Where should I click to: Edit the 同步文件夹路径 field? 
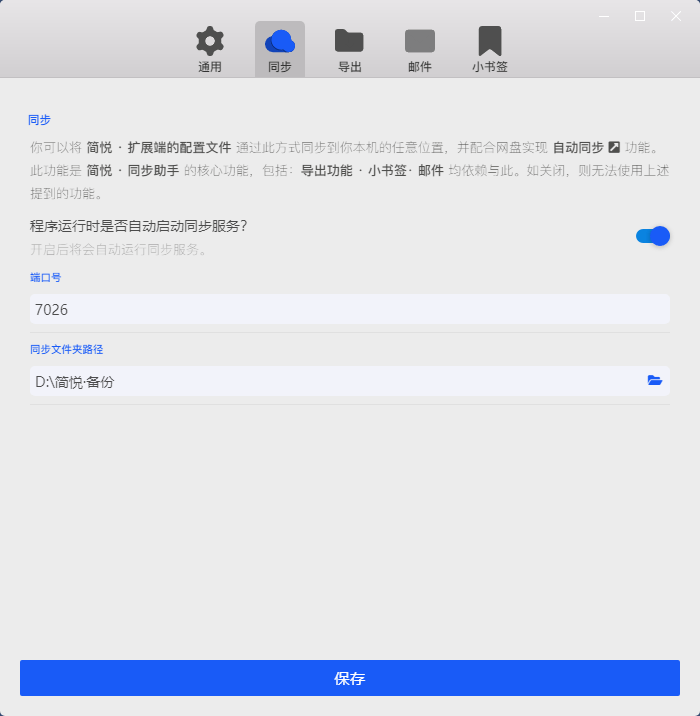[330, 381]
